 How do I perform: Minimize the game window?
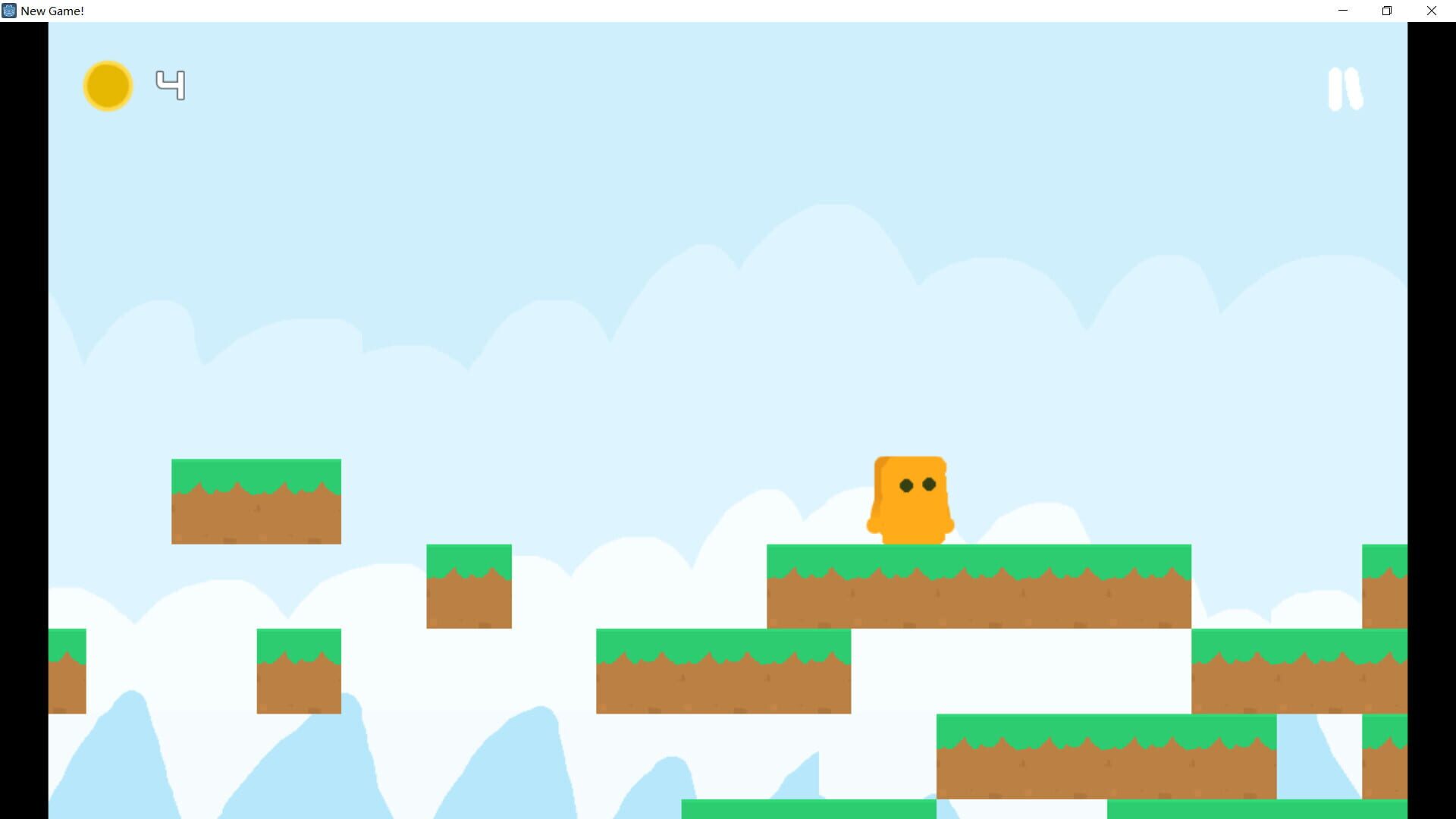[1343, 11]
